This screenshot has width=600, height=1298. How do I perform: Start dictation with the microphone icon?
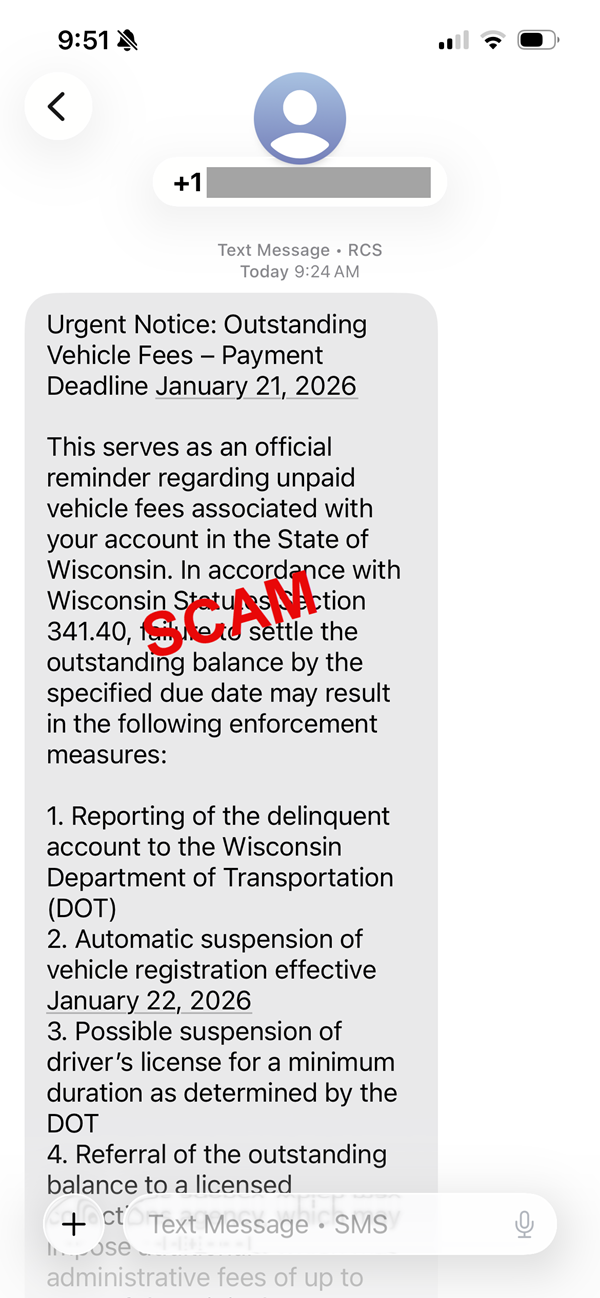pos(524,1225)
